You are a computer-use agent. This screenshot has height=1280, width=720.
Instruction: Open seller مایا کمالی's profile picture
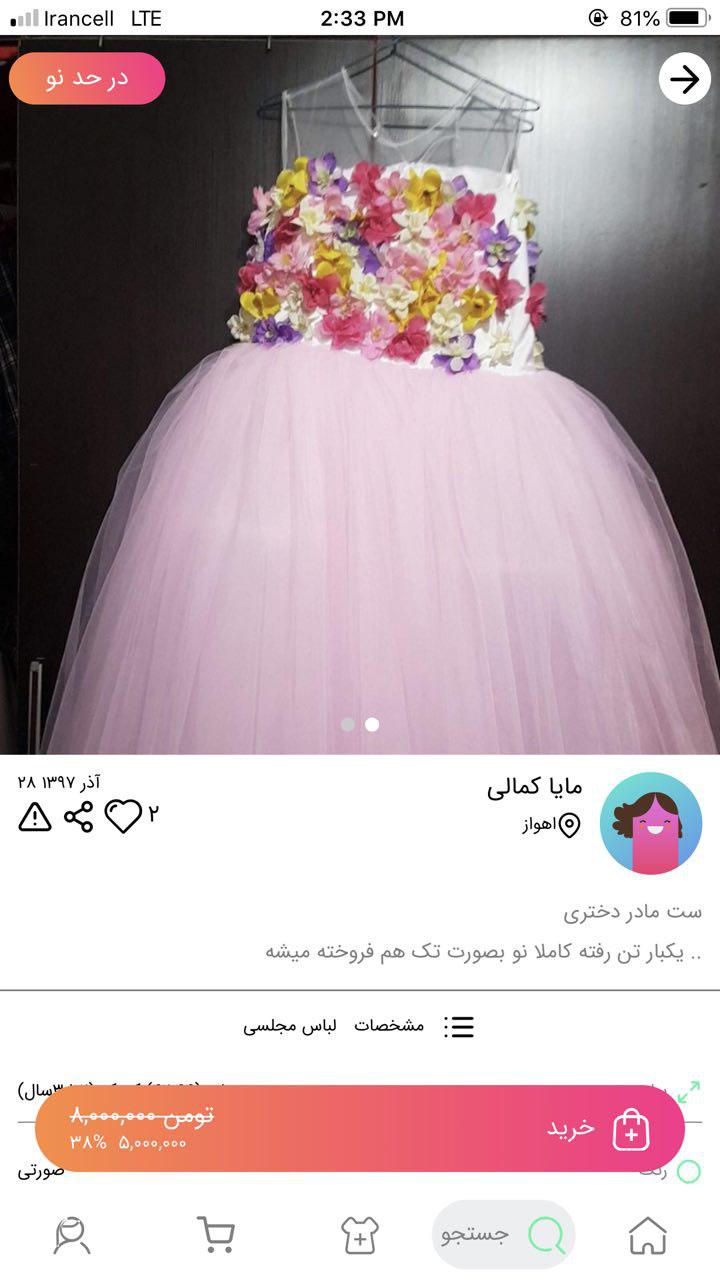pos(651,823)
